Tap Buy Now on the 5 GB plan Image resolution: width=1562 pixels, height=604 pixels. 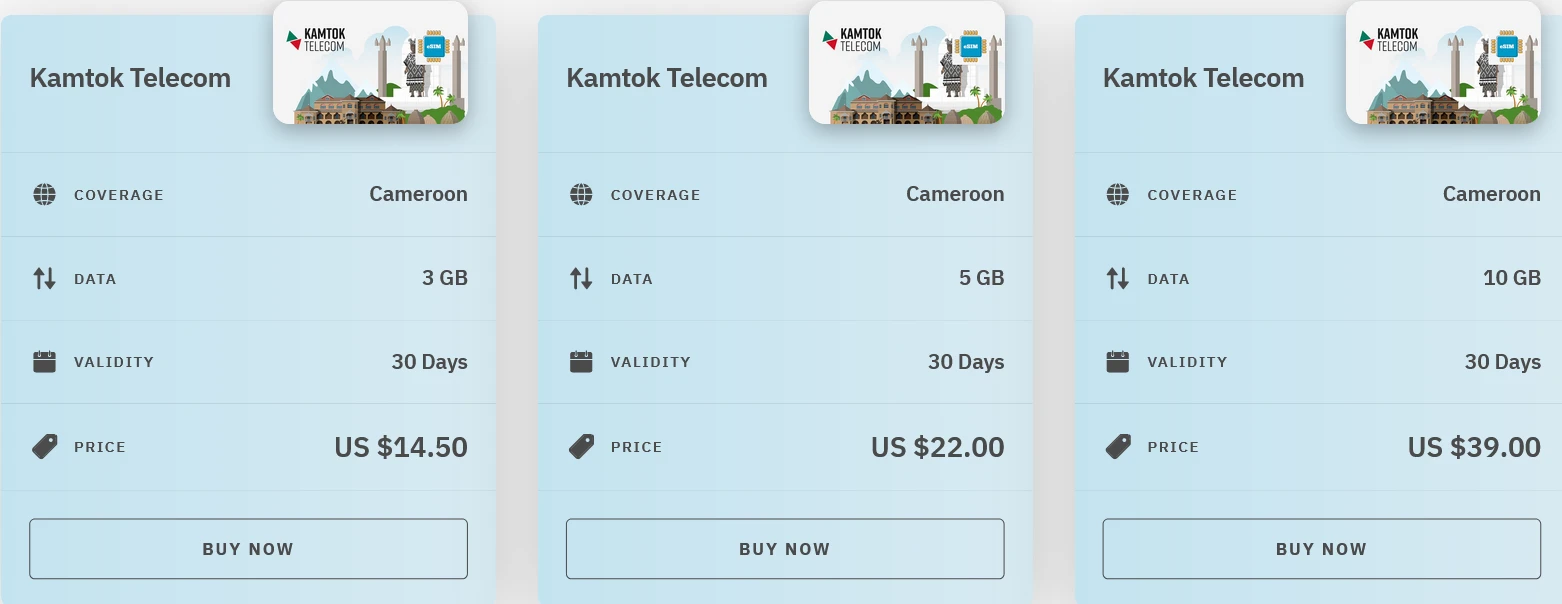[784, 549]
